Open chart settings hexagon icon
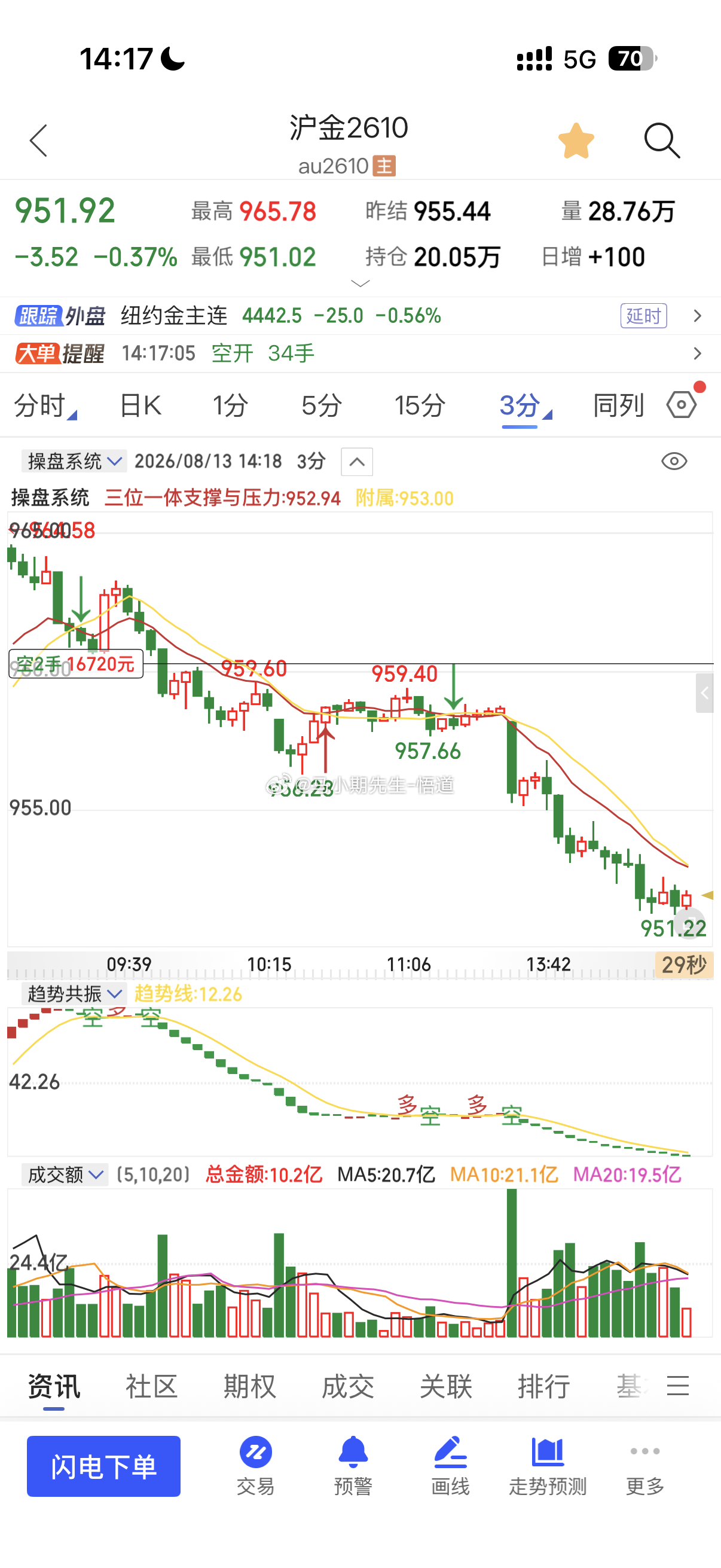The width and height of the screenshot is (721, 1568). 682,405
